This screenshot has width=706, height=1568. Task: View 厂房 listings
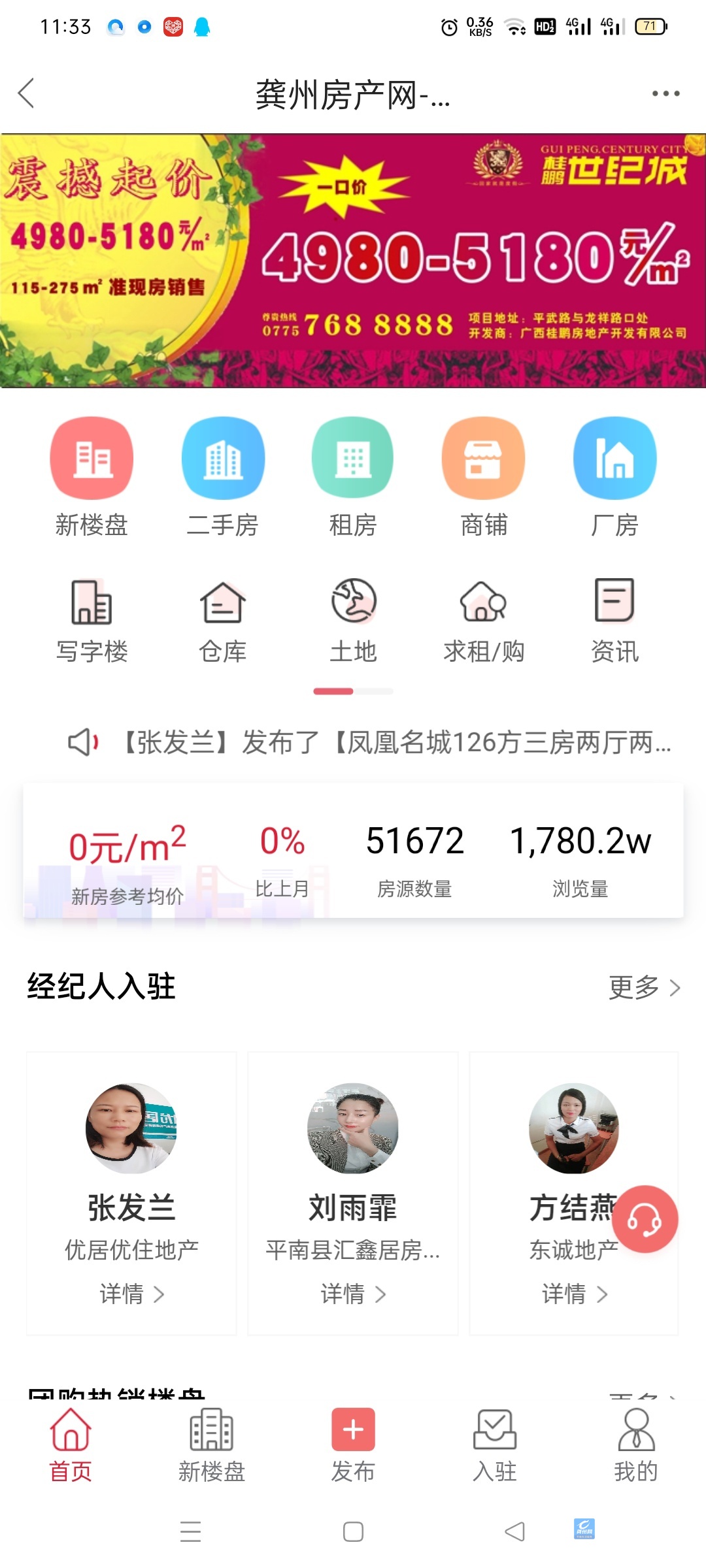(x=614, y=459)
